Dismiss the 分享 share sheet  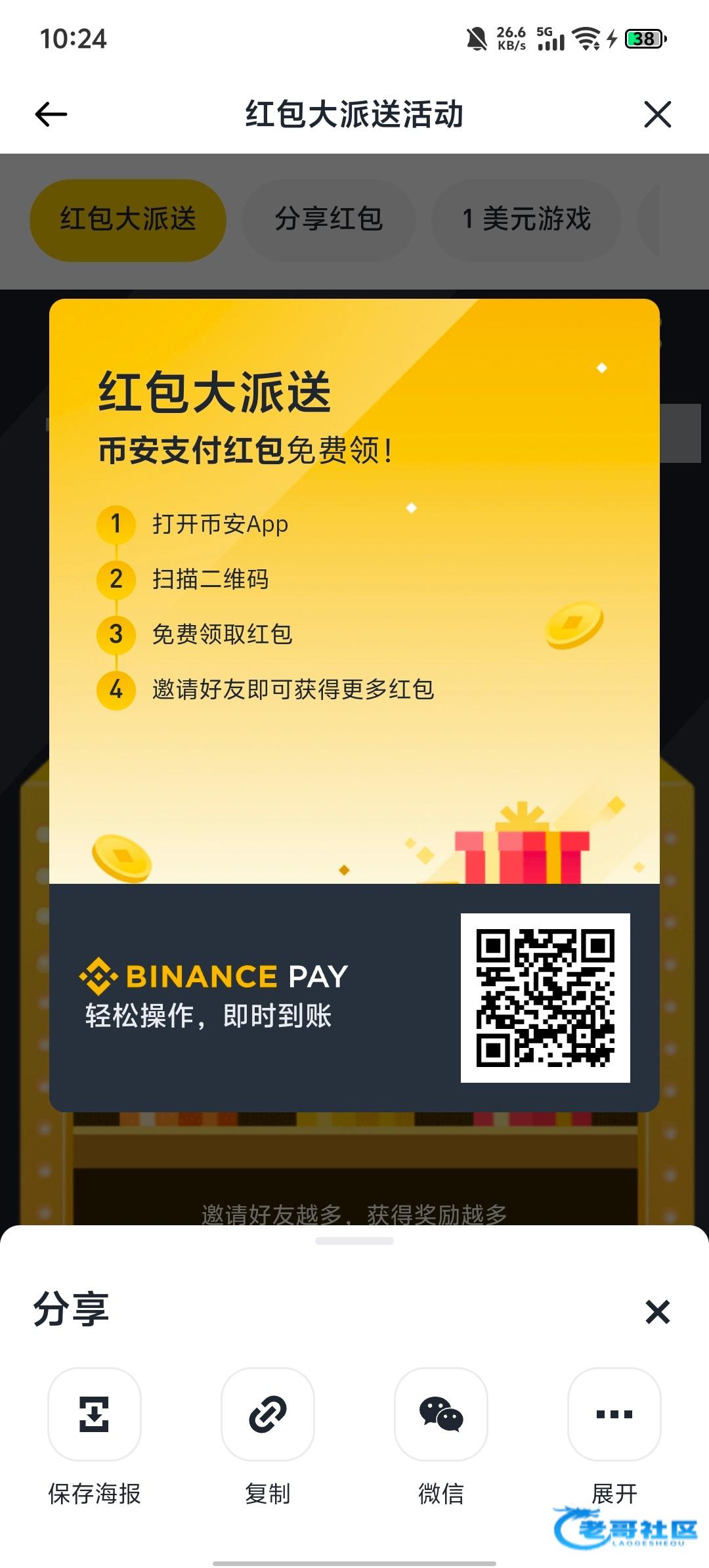click(x=657, y=1312)
